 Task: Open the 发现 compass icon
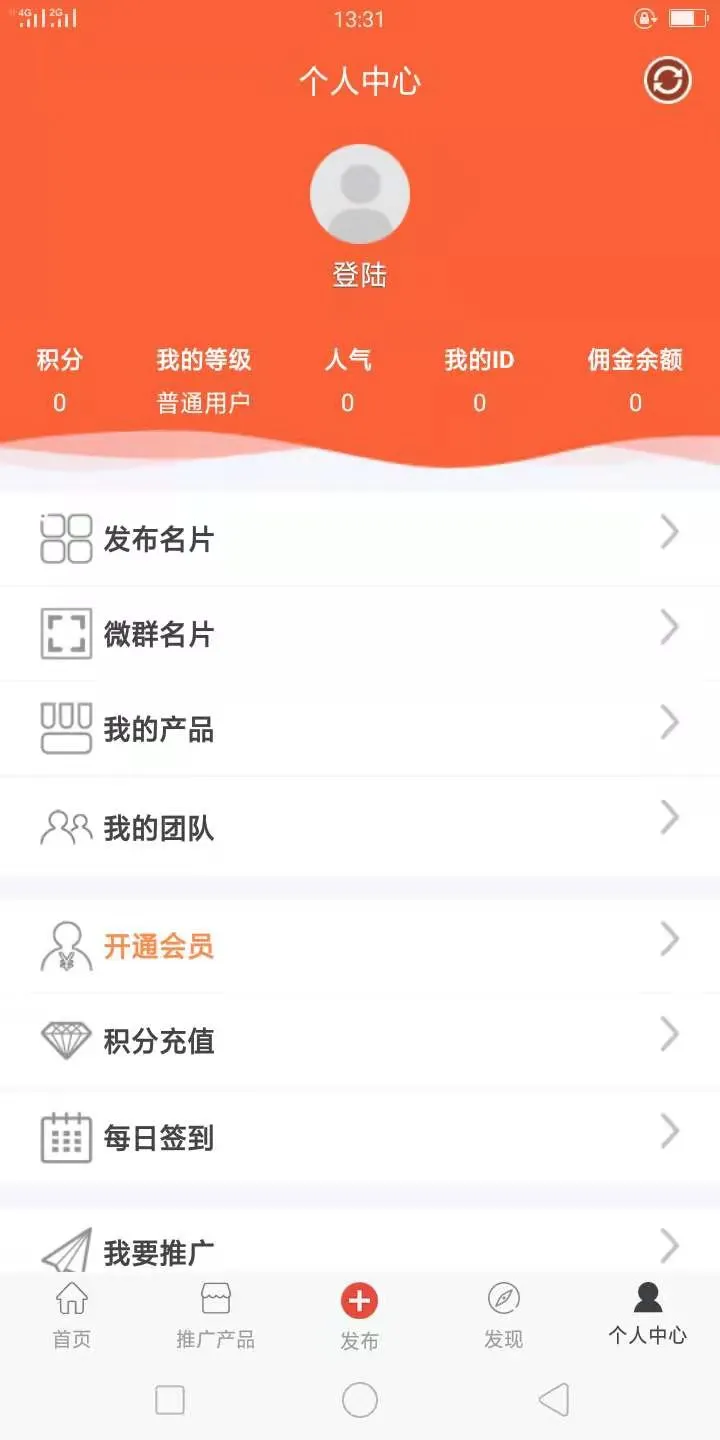click(x=502, y=1298)
